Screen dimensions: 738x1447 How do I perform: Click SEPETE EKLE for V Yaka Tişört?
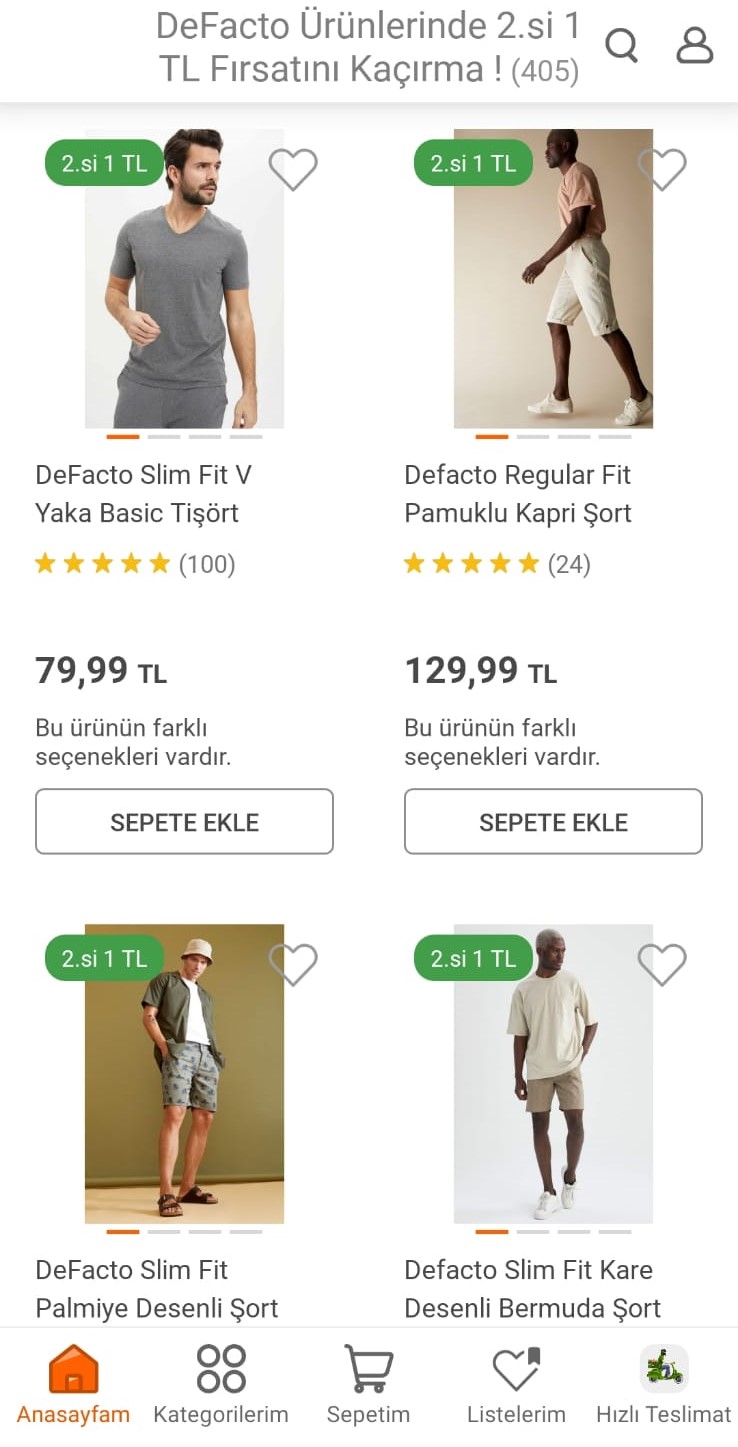click(184, 821)
